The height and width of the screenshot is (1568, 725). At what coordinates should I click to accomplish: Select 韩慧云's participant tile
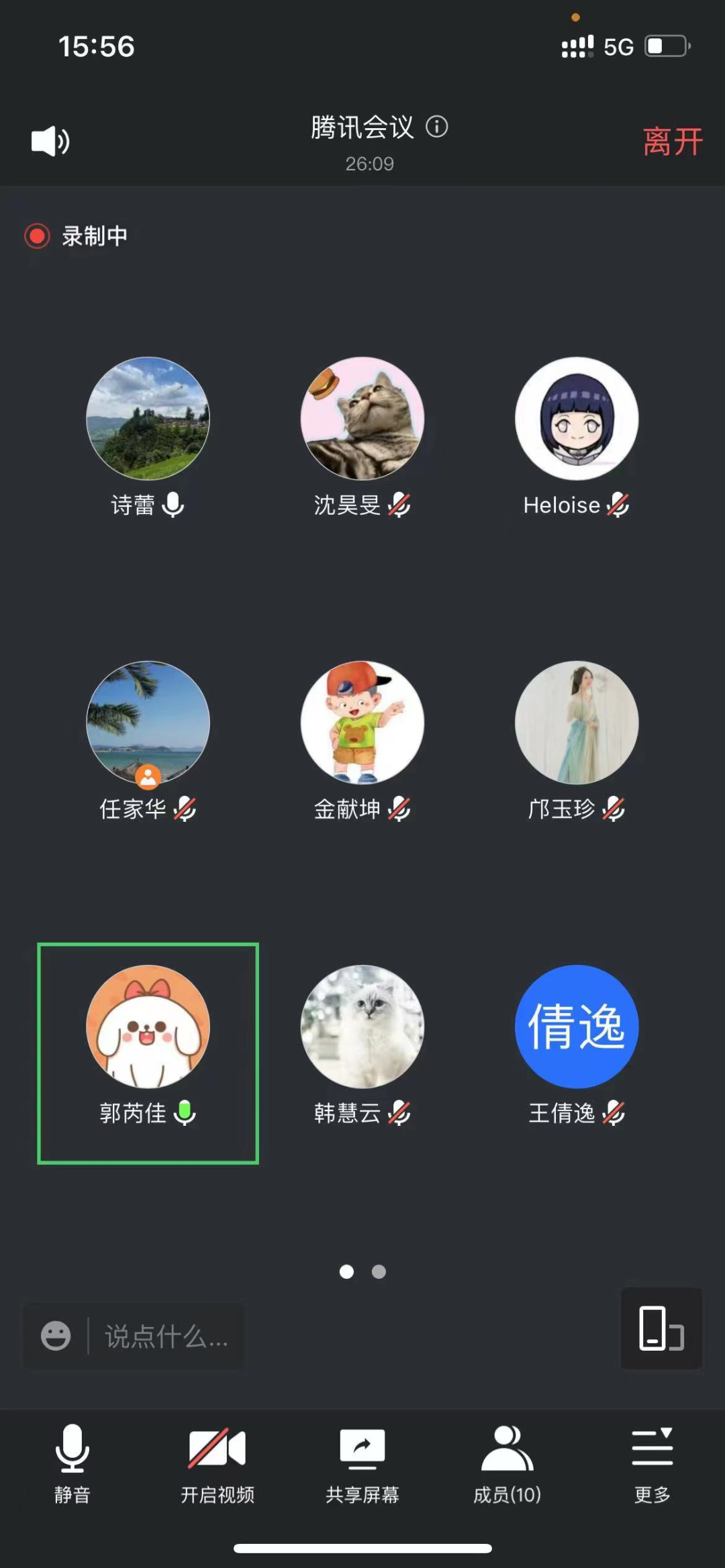[362, 1028]
